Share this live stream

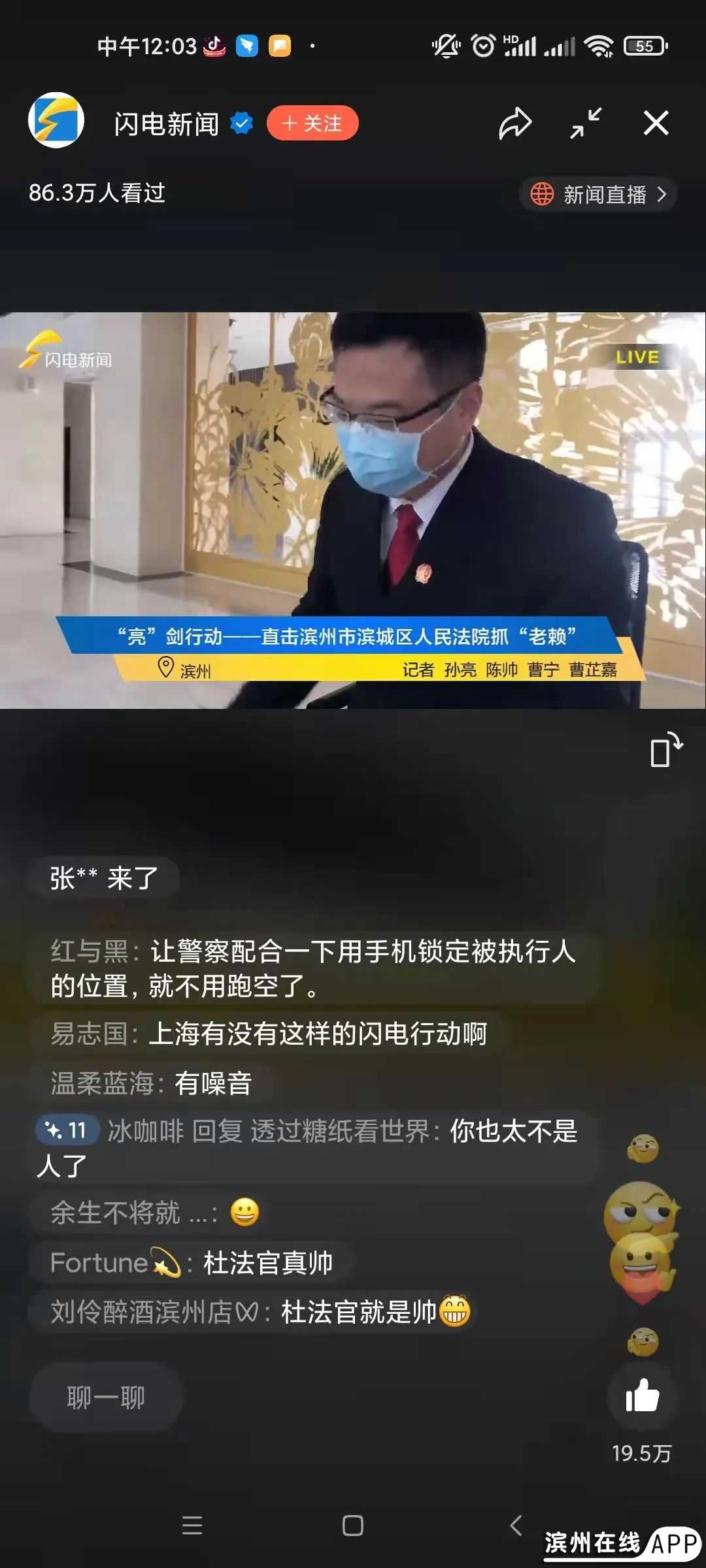click(515, 123)
